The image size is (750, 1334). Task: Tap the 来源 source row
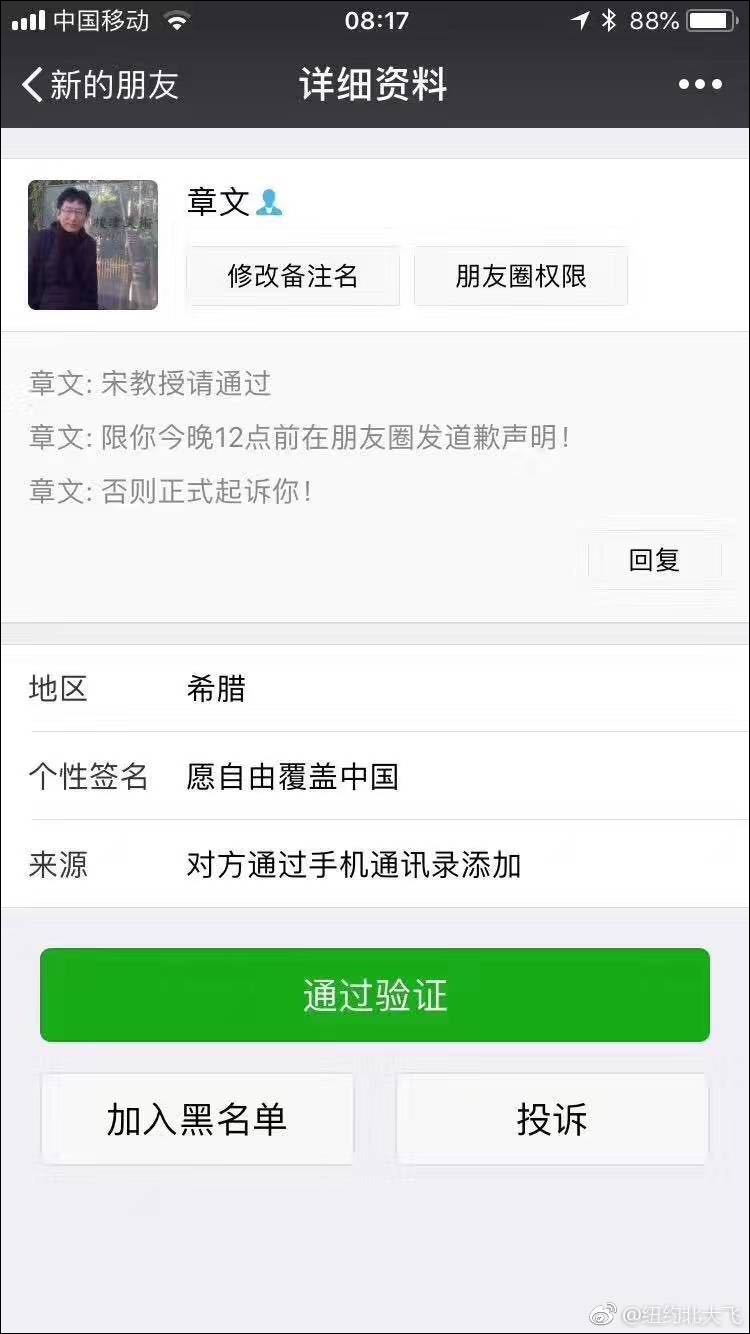click(375, 865)
